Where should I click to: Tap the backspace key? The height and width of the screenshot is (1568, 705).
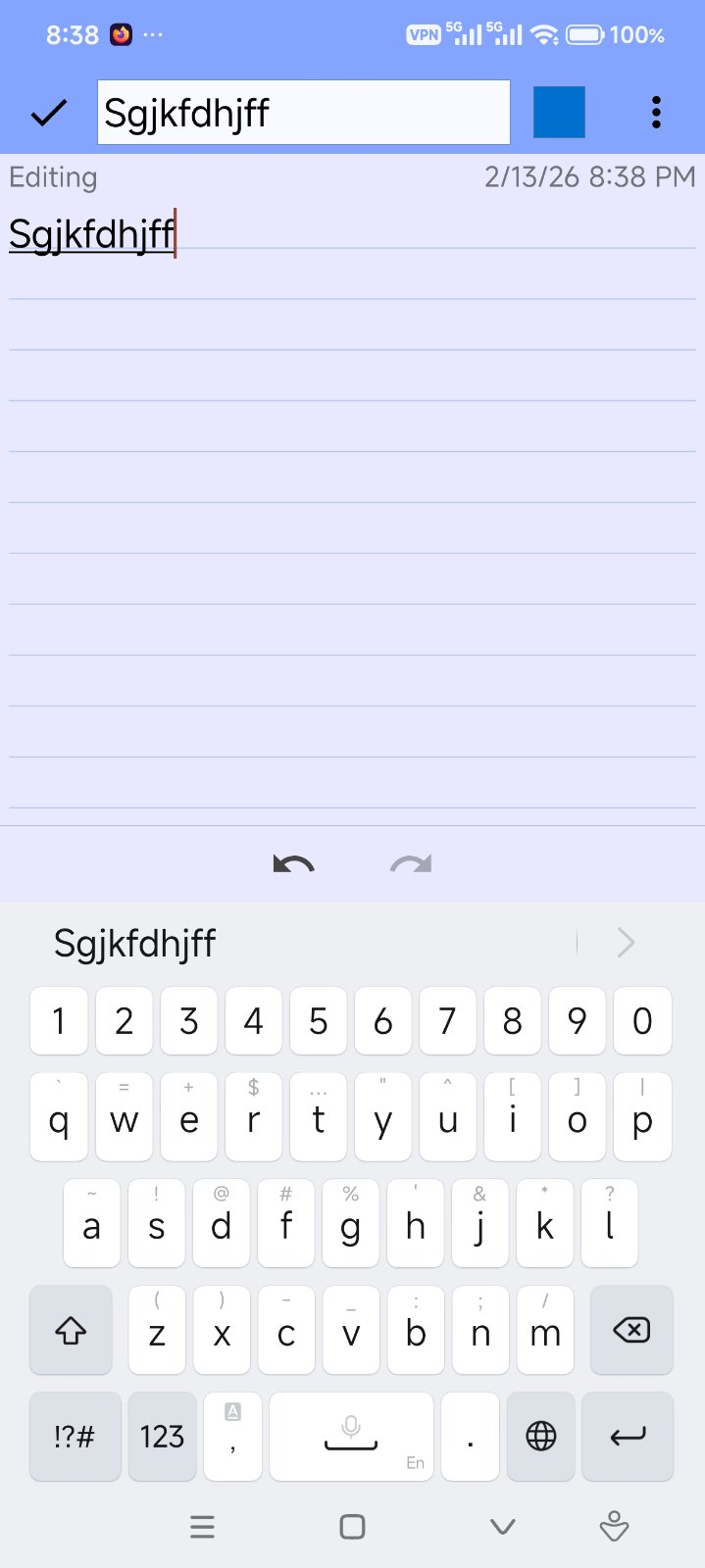[x=631, y=1330]
